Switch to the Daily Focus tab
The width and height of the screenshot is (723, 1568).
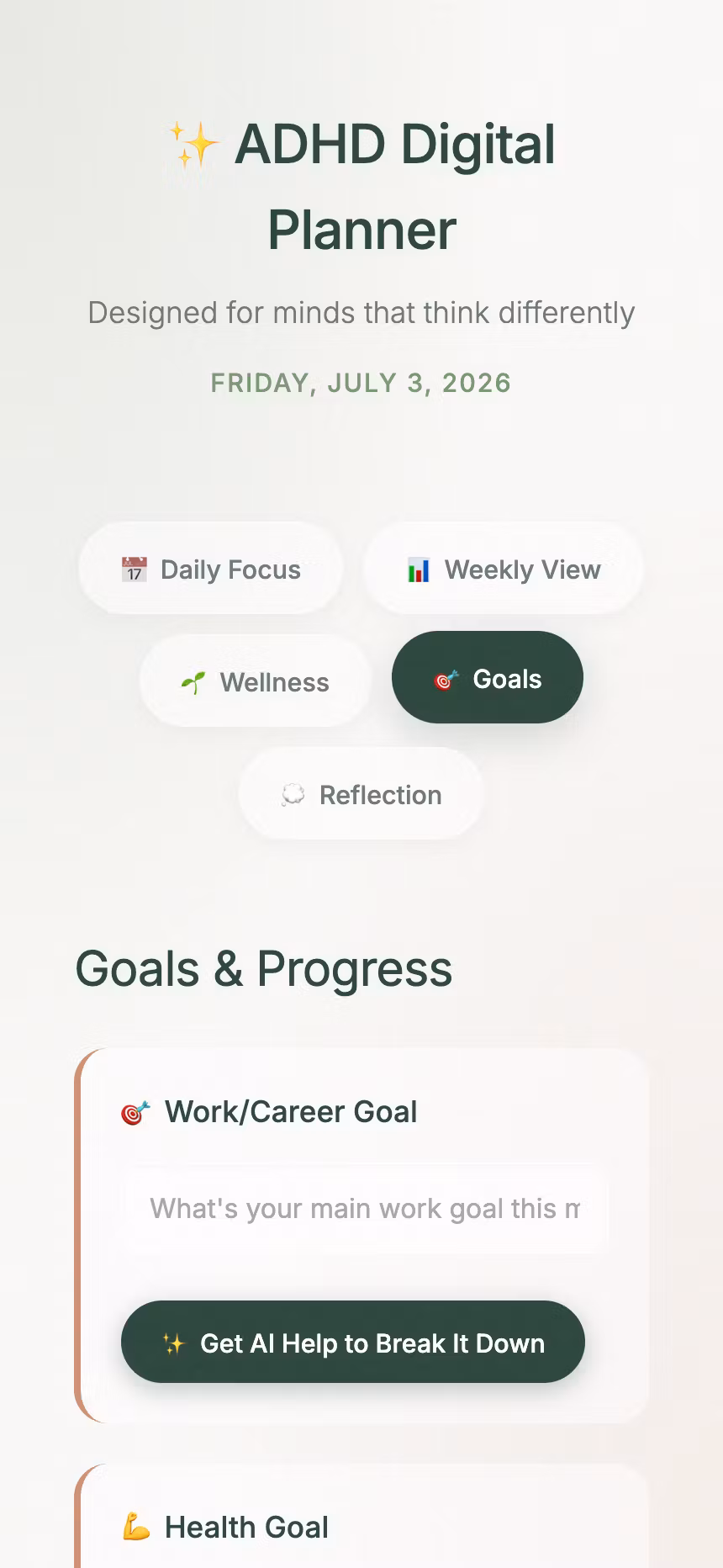click(x=210, y=569)
